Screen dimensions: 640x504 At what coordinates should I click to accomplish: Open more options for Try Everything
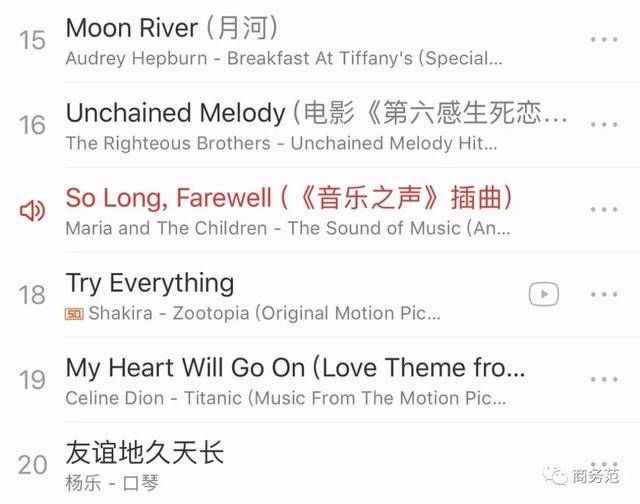coord(604,295)
